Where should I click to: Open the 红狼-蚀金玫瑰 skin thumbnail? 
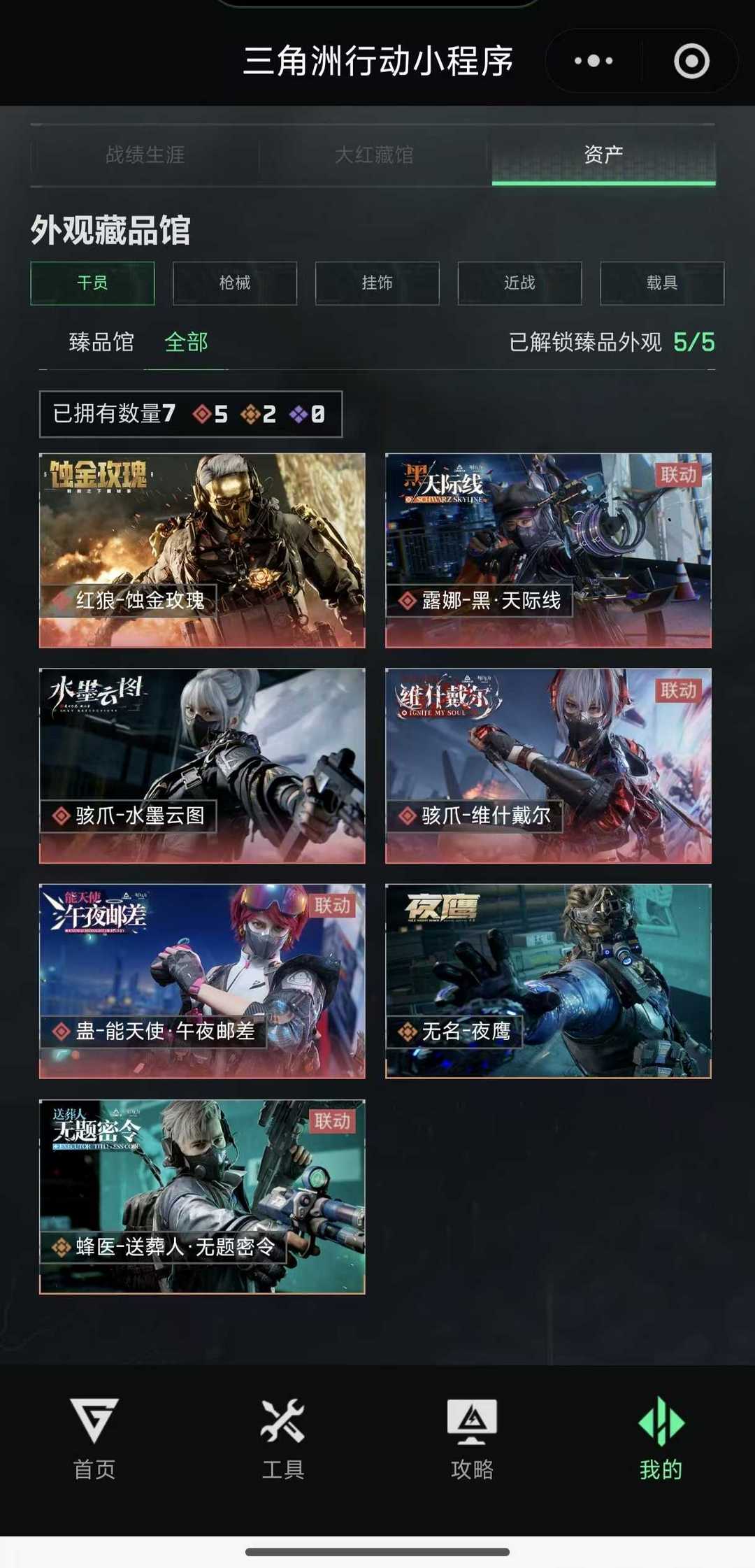click(203, 550)
